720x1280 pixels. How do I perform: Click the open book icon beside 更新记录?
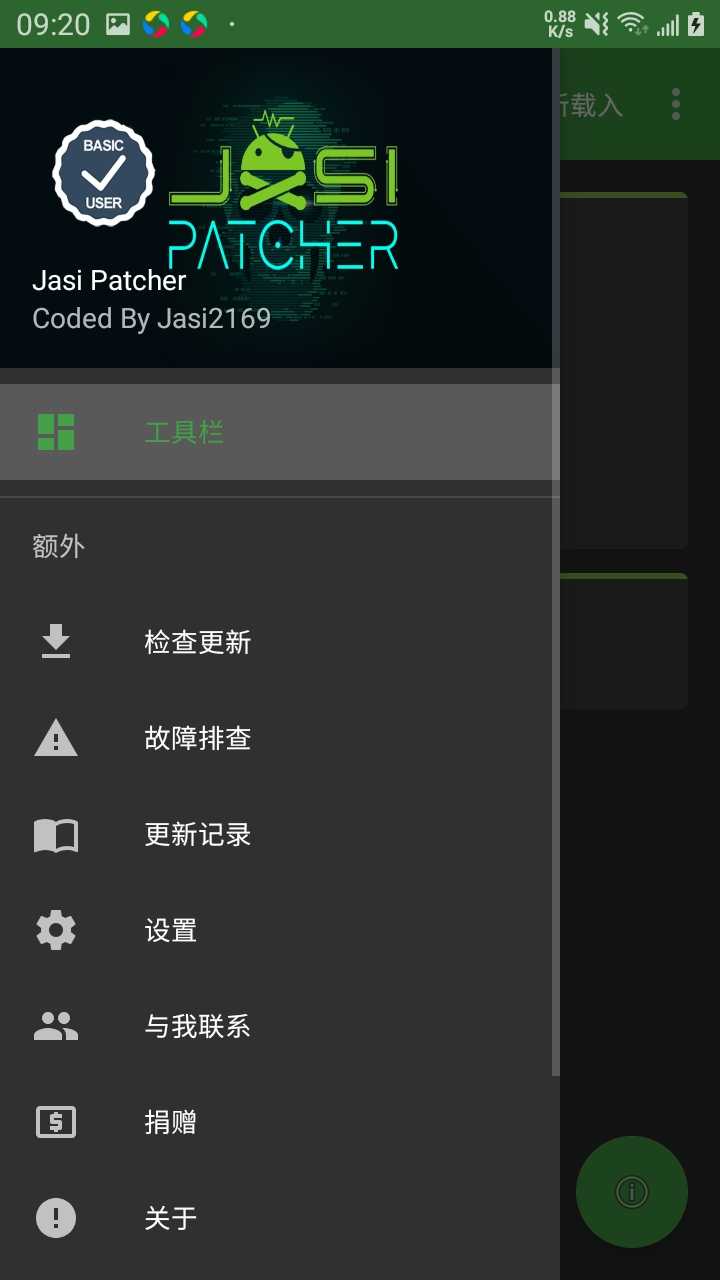pos(54,833)
